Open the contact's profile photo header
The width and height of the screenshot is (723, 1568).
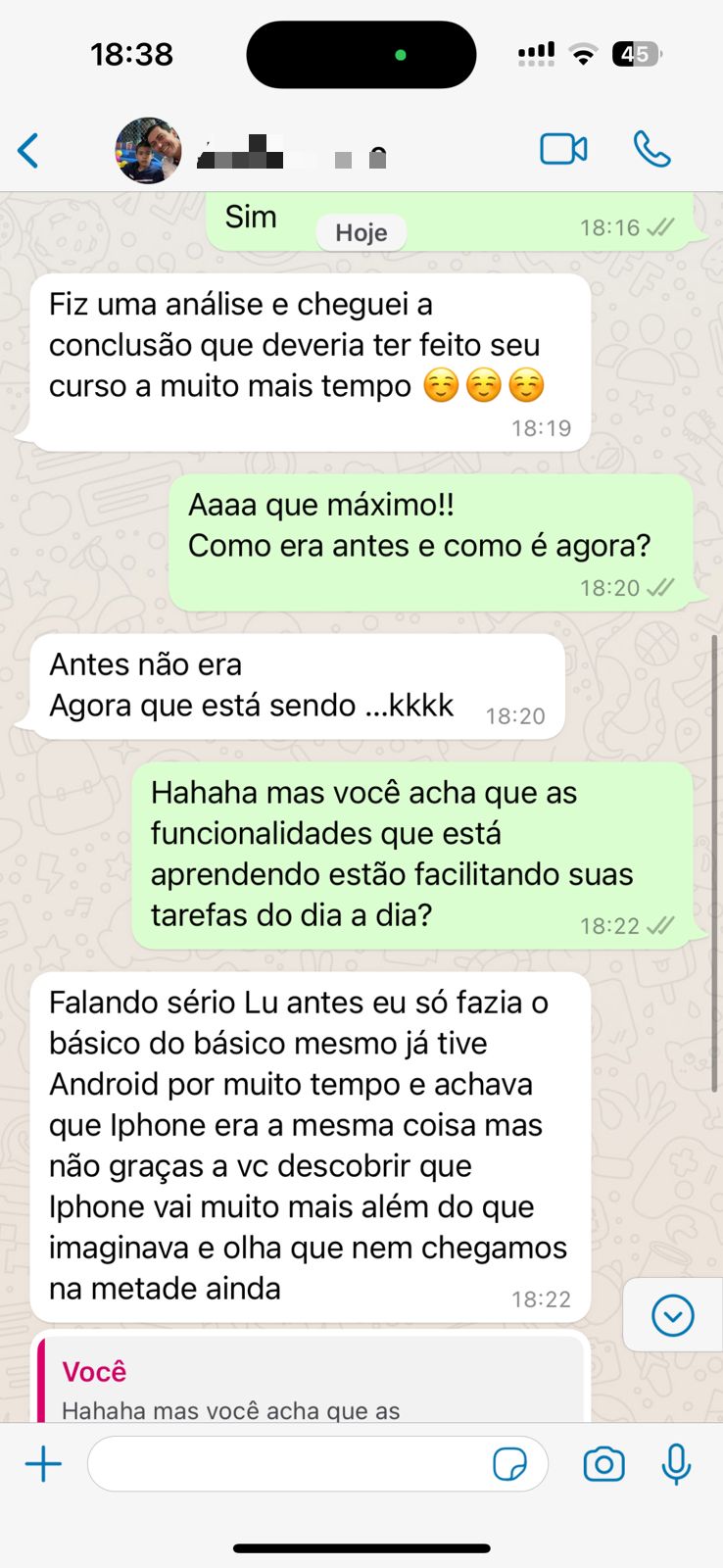coord(148,151)
